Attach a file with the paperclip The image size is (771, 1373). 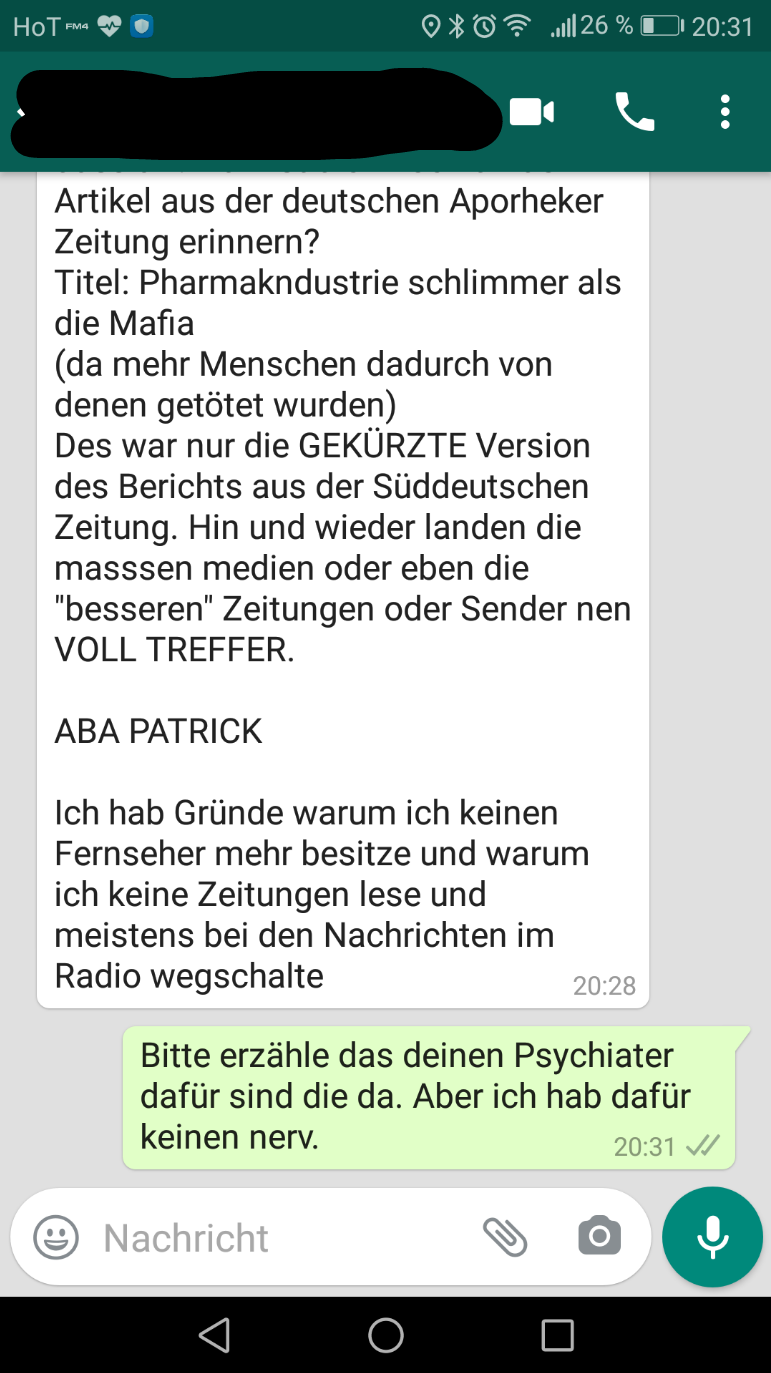(x=505, y=1238)
